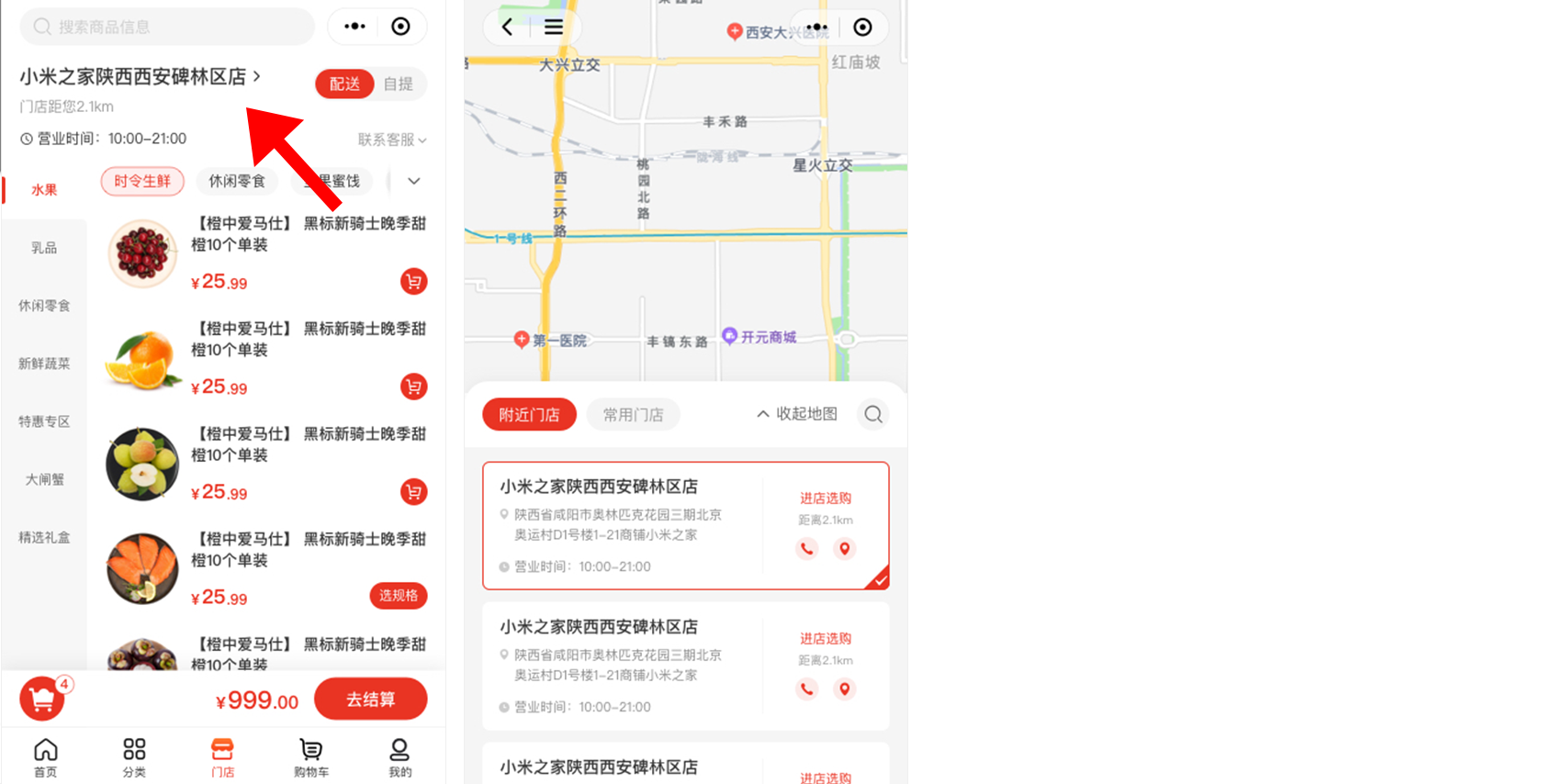
Task: Tap the 搜索商品信息 search box
Action: pos(165,27)
